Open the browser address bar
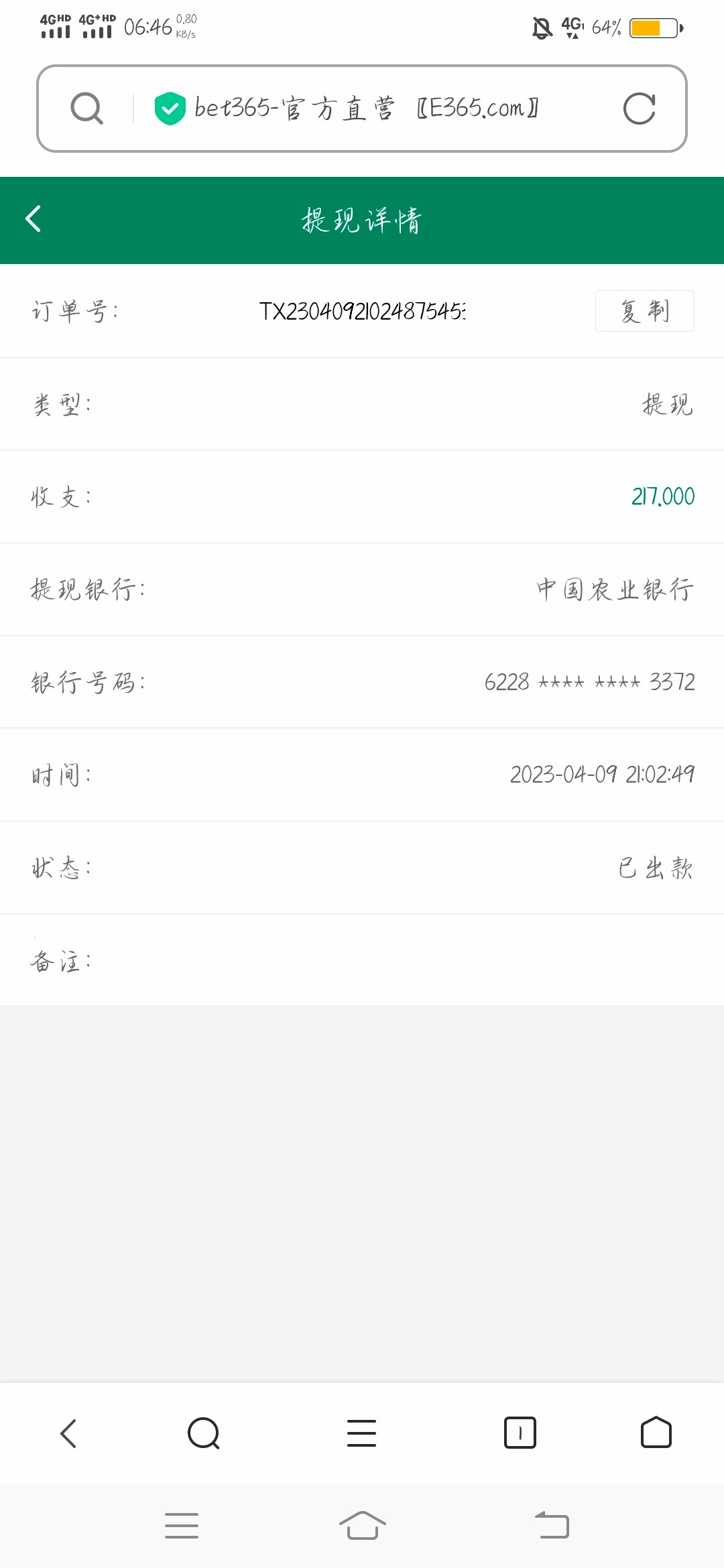 [x=365, y=109]
